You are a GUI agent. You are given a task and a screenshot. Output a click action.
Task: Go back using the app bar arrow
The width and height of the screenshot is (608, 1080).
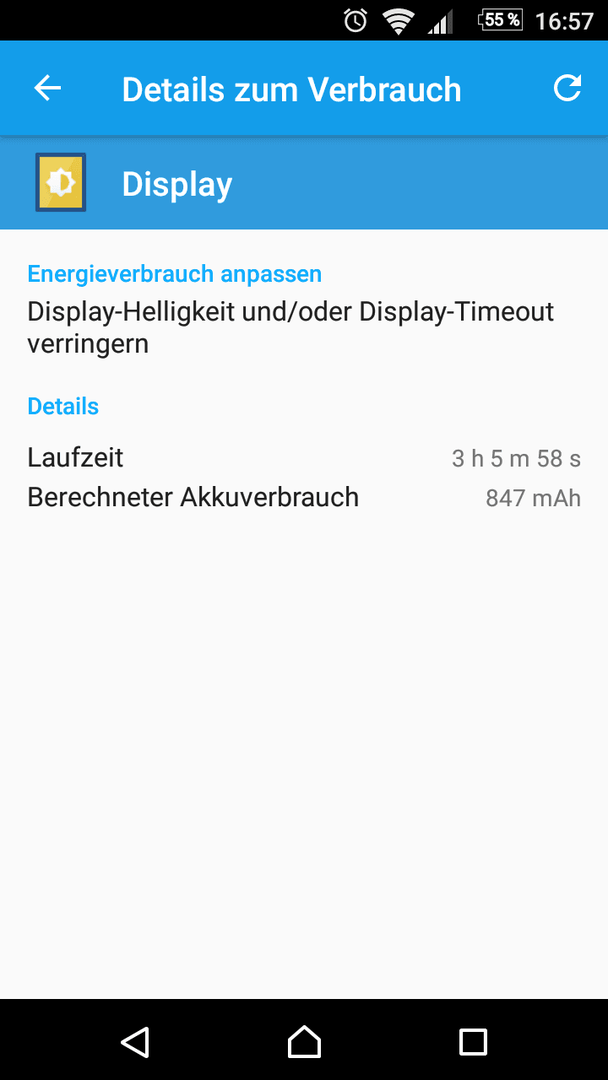(x=48, y=88)
